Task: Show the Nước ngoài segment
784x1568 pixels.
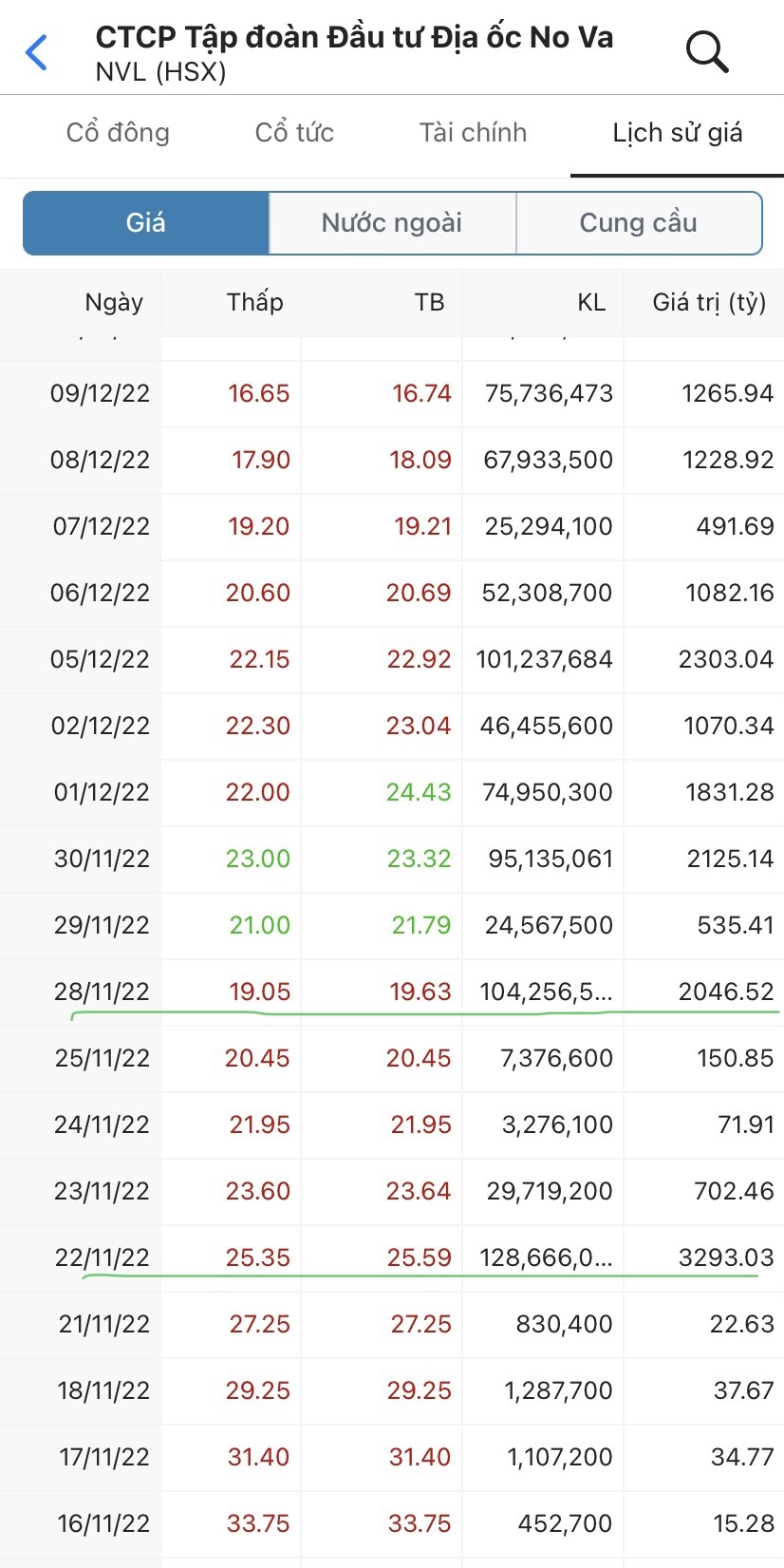Action: (x=392, y=223)
